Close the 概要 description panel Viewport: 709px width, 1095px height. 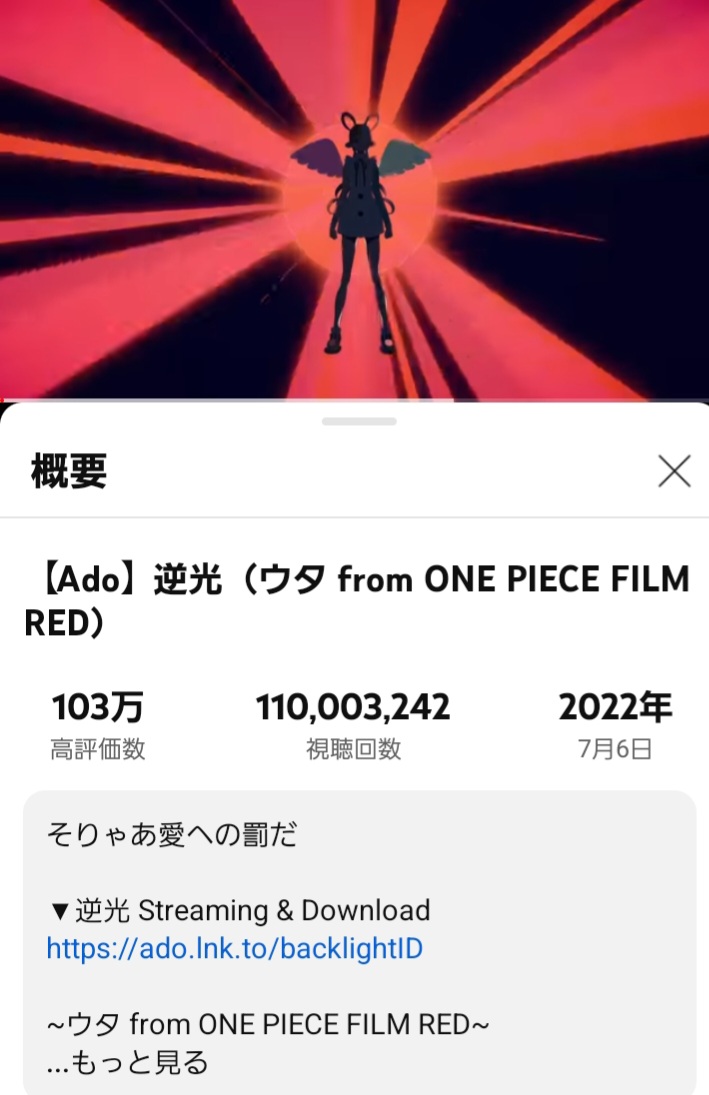click(x=674, y=471)
